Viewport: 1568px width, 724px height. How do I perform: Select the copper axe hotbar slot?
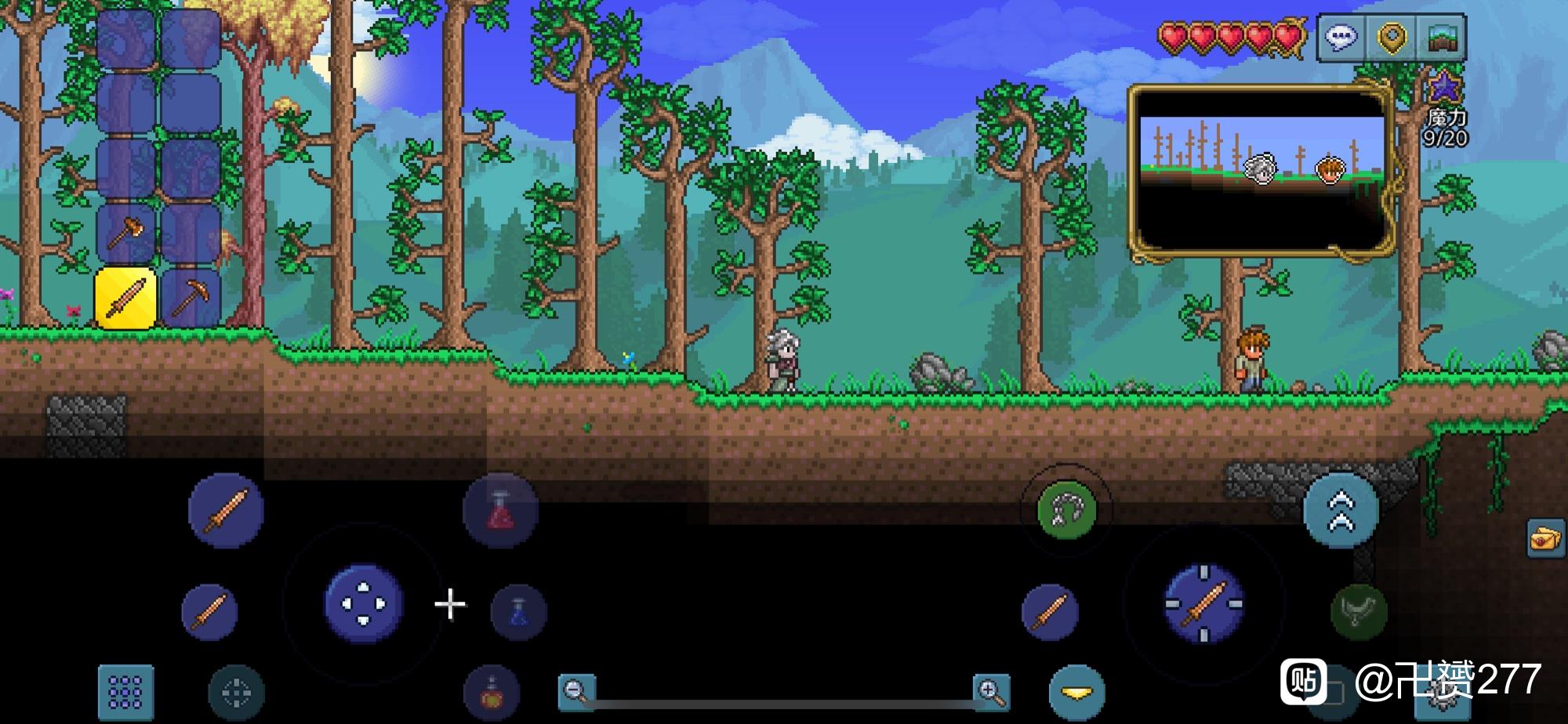coord(126,232)
